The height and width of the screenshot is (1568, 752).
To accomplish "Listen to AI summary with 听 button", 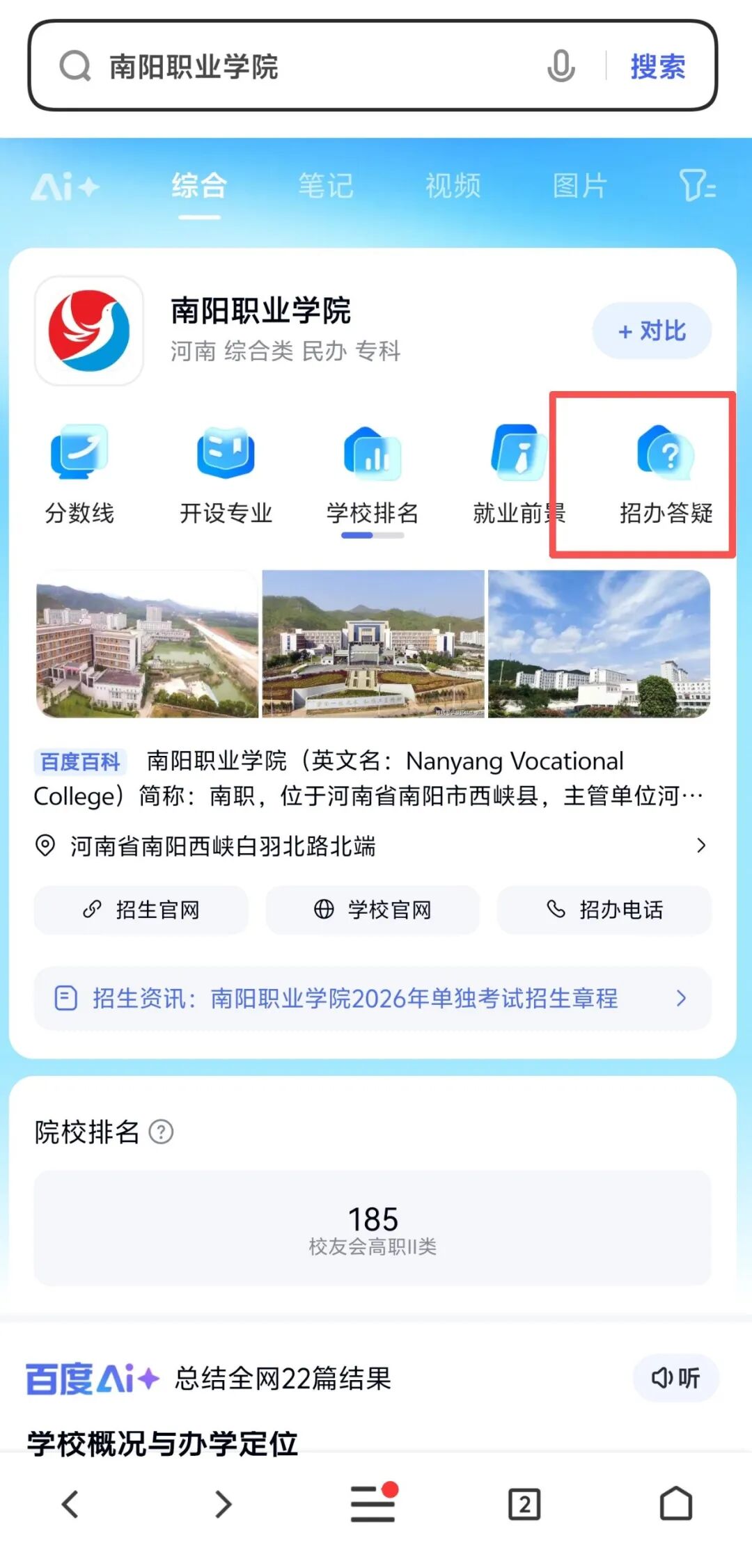I will [675, 1377].
